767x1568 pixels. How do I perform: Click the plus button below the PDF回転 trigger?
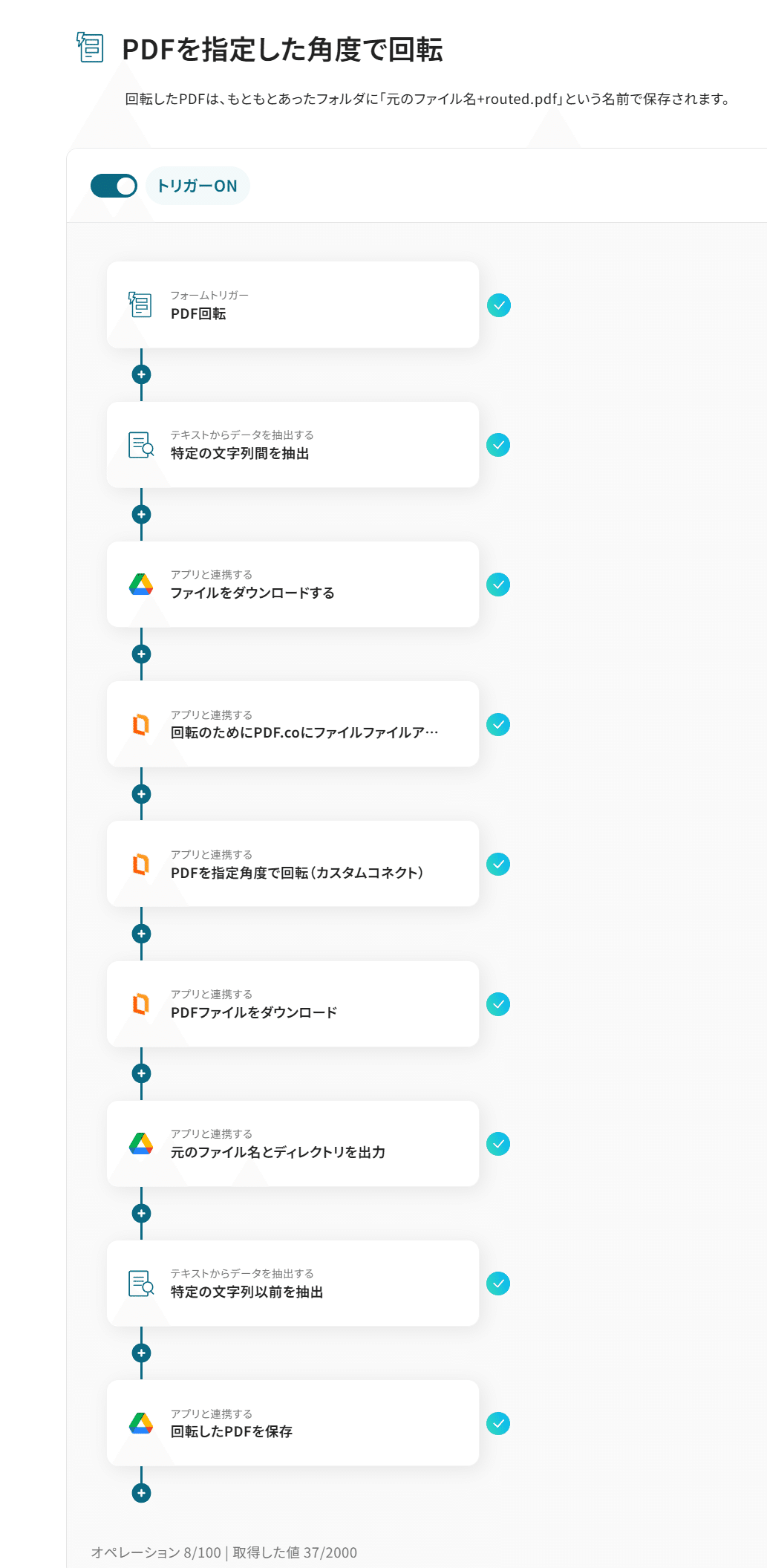pyautogui.click(x=141, y=374)
